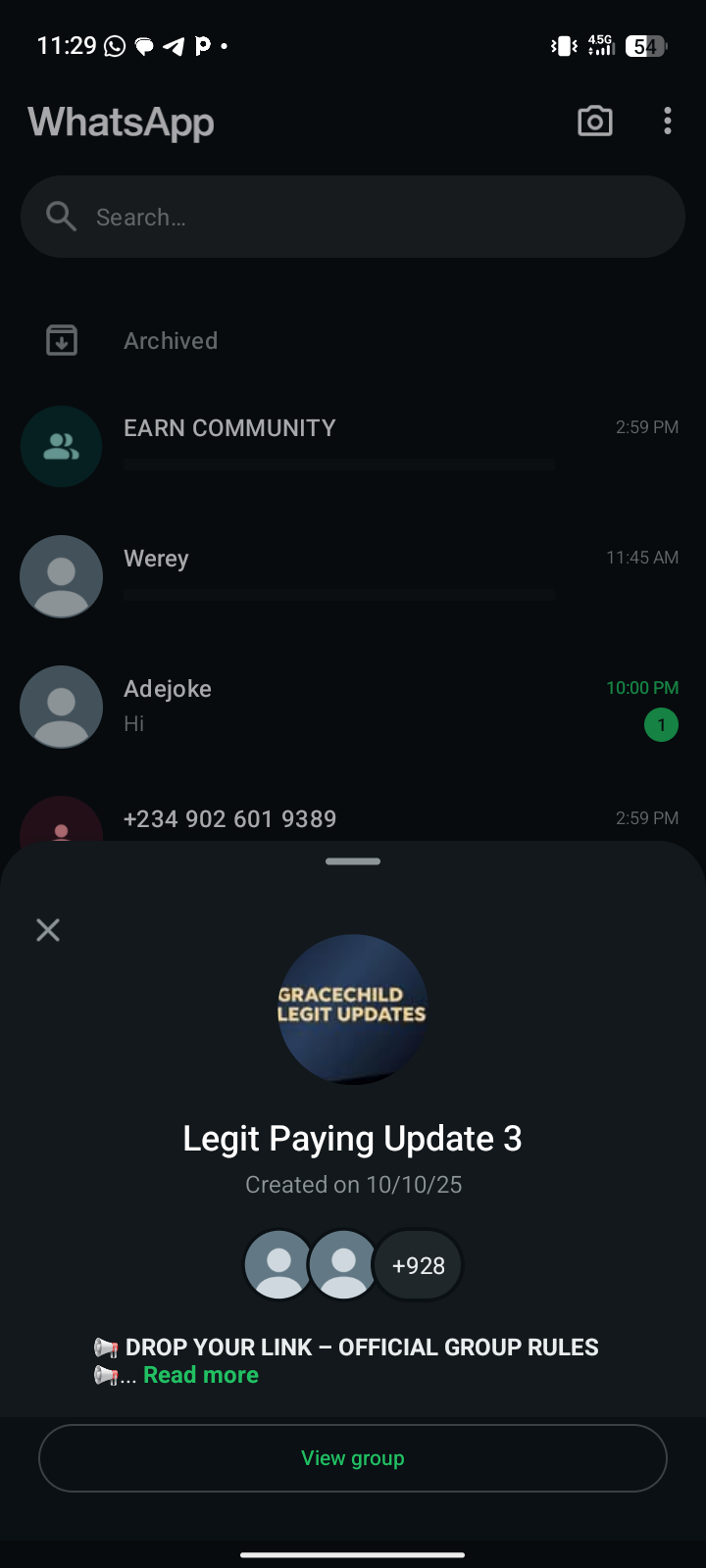Open the overflow menu

click(x=668, y=122)
